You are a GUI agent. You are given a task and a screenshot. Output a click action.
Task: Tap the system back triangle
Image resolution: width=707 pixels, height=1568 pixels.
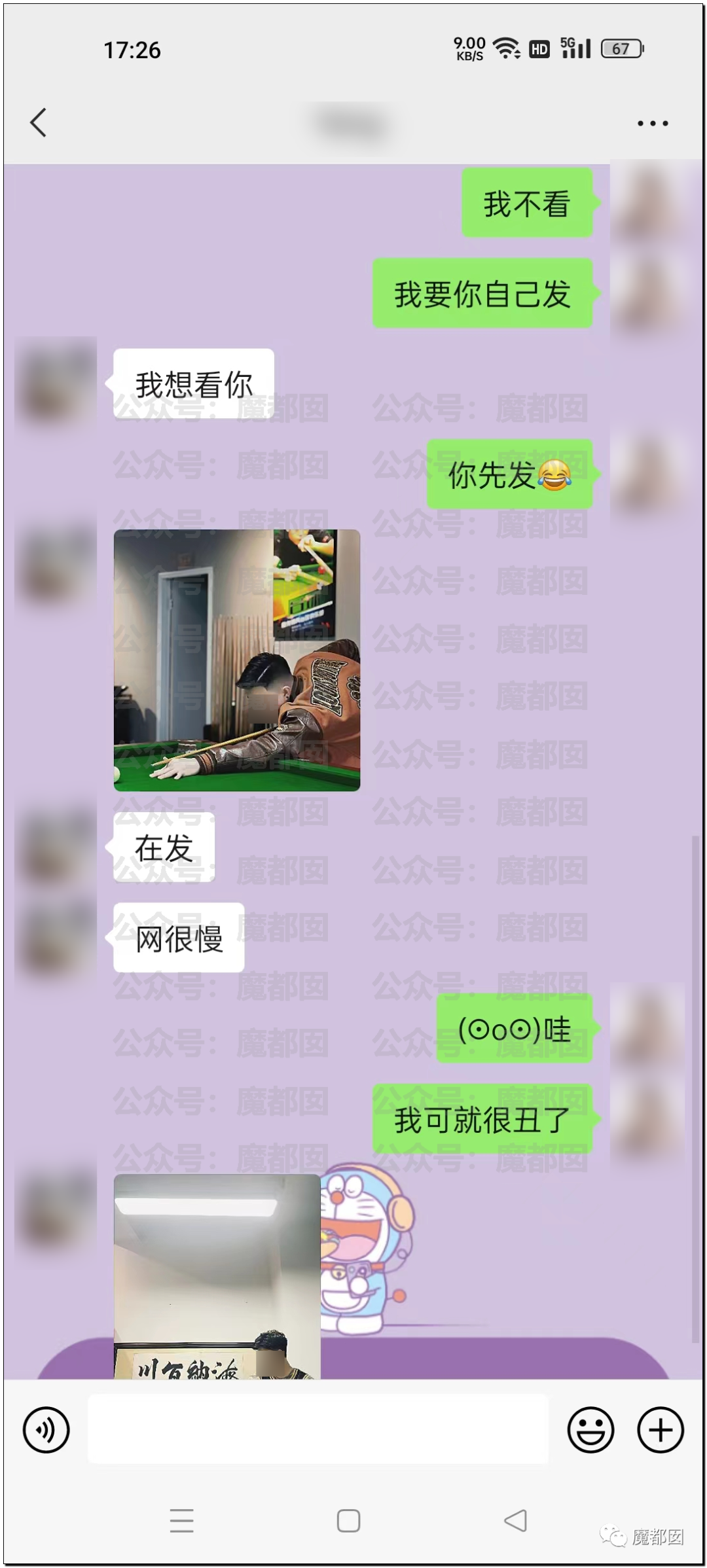pyautogui.click(x=516, y=1520)
